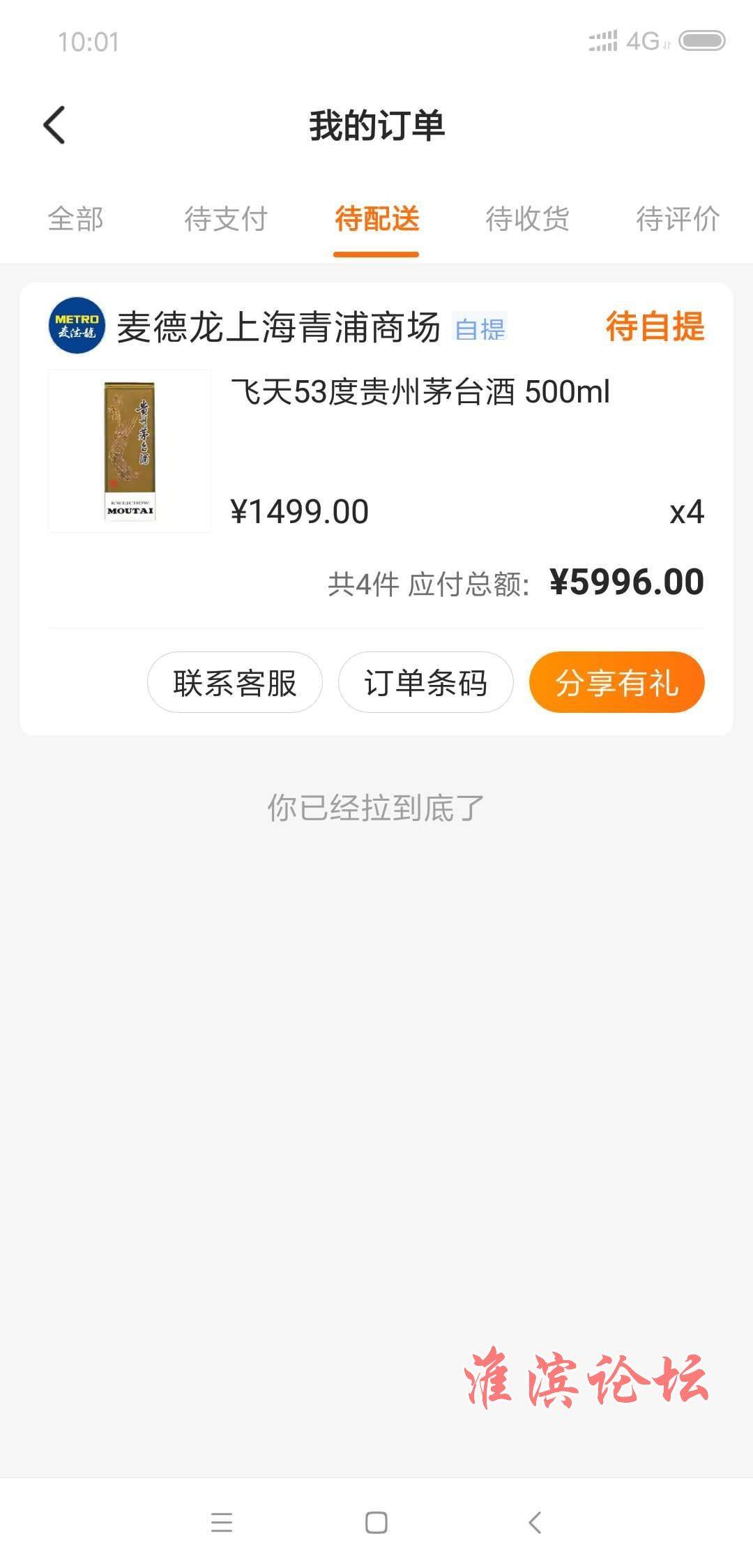Tap the 联系客服 button
This screenshot has height=1568, width=753.
[x=235, y=683]
